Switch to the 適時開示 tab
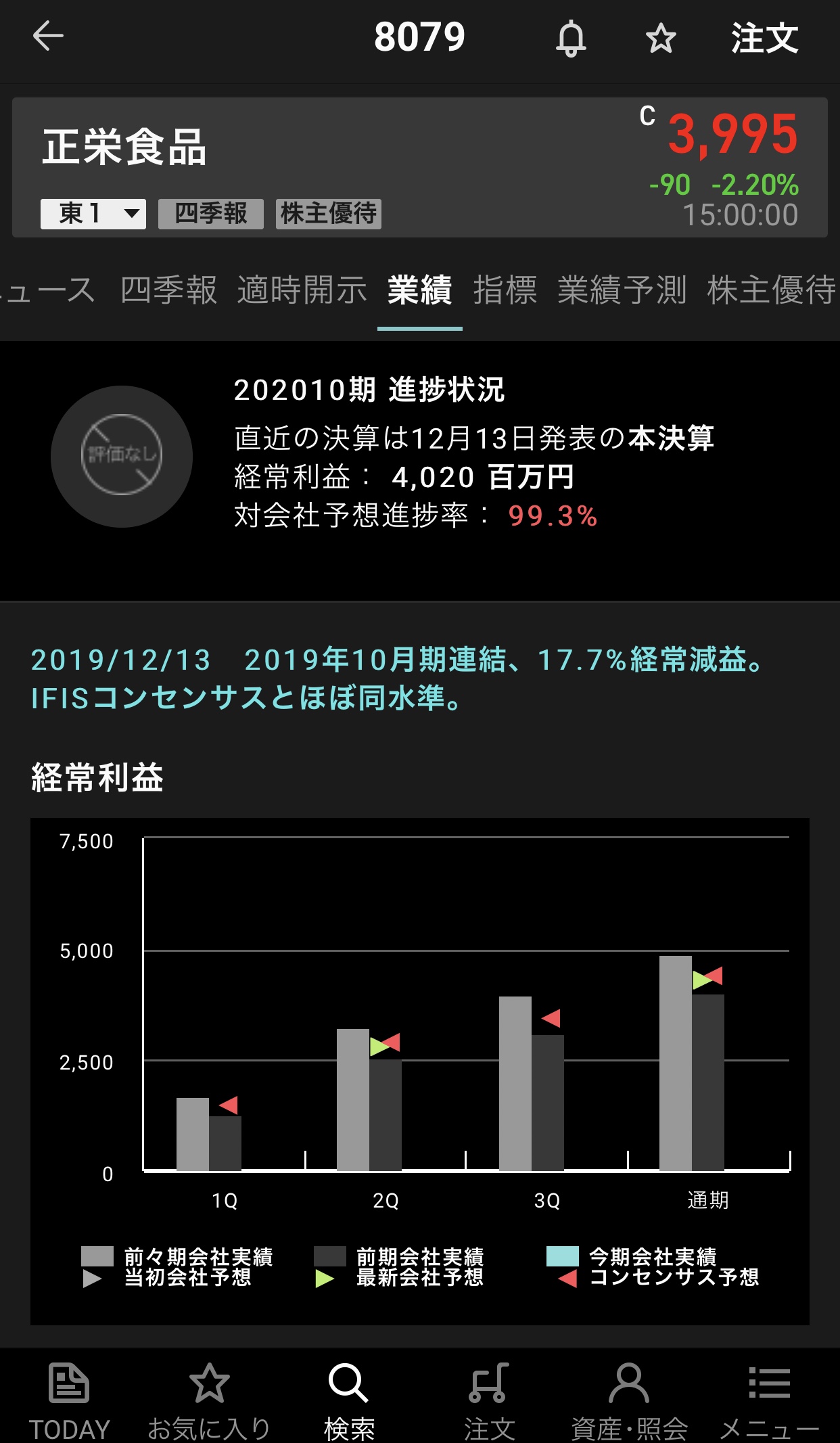Viewport: 840px width, 1443px height. click(x=302, y=290)
